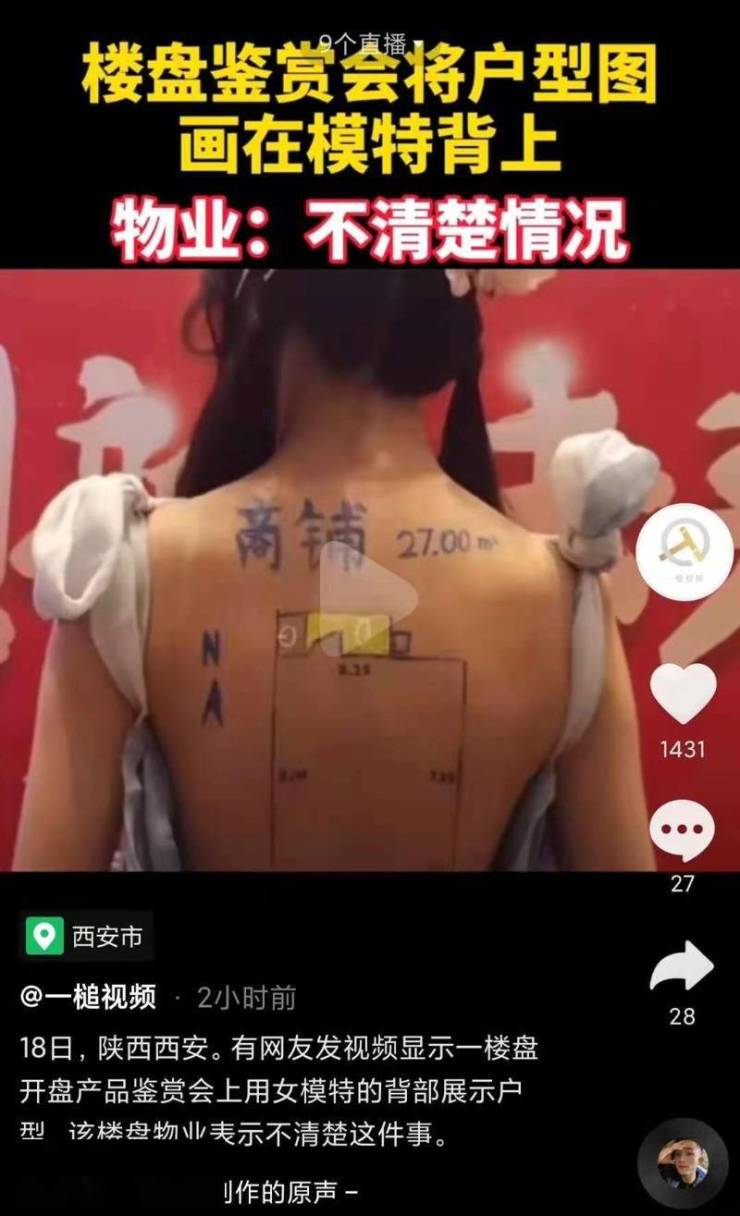This screenshot has width=740, height=1216.
Task: Open the comments bubble
Action: (x=682, y=831)
